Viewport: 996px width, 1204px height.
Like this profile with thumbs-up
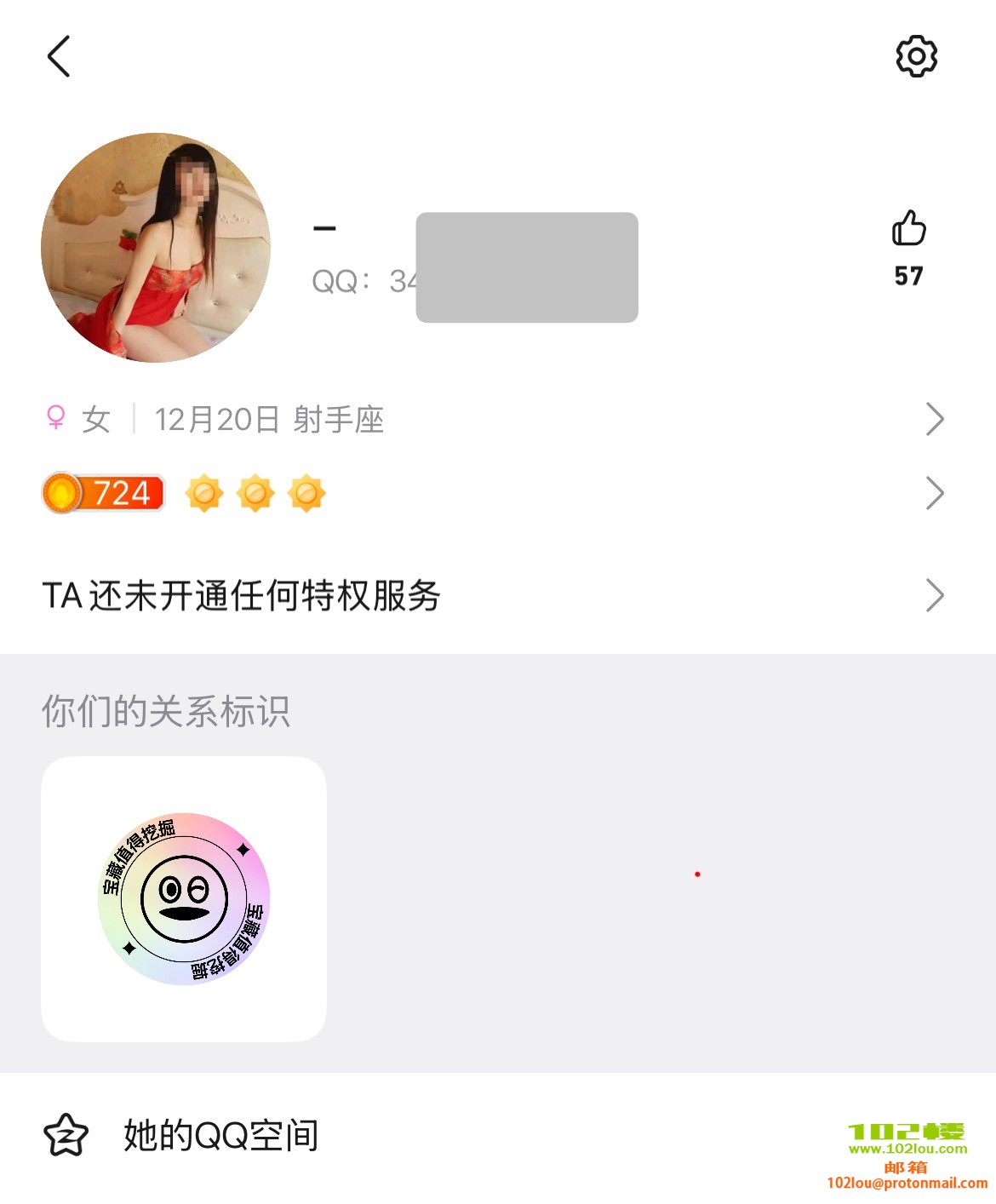pos(908,229)
